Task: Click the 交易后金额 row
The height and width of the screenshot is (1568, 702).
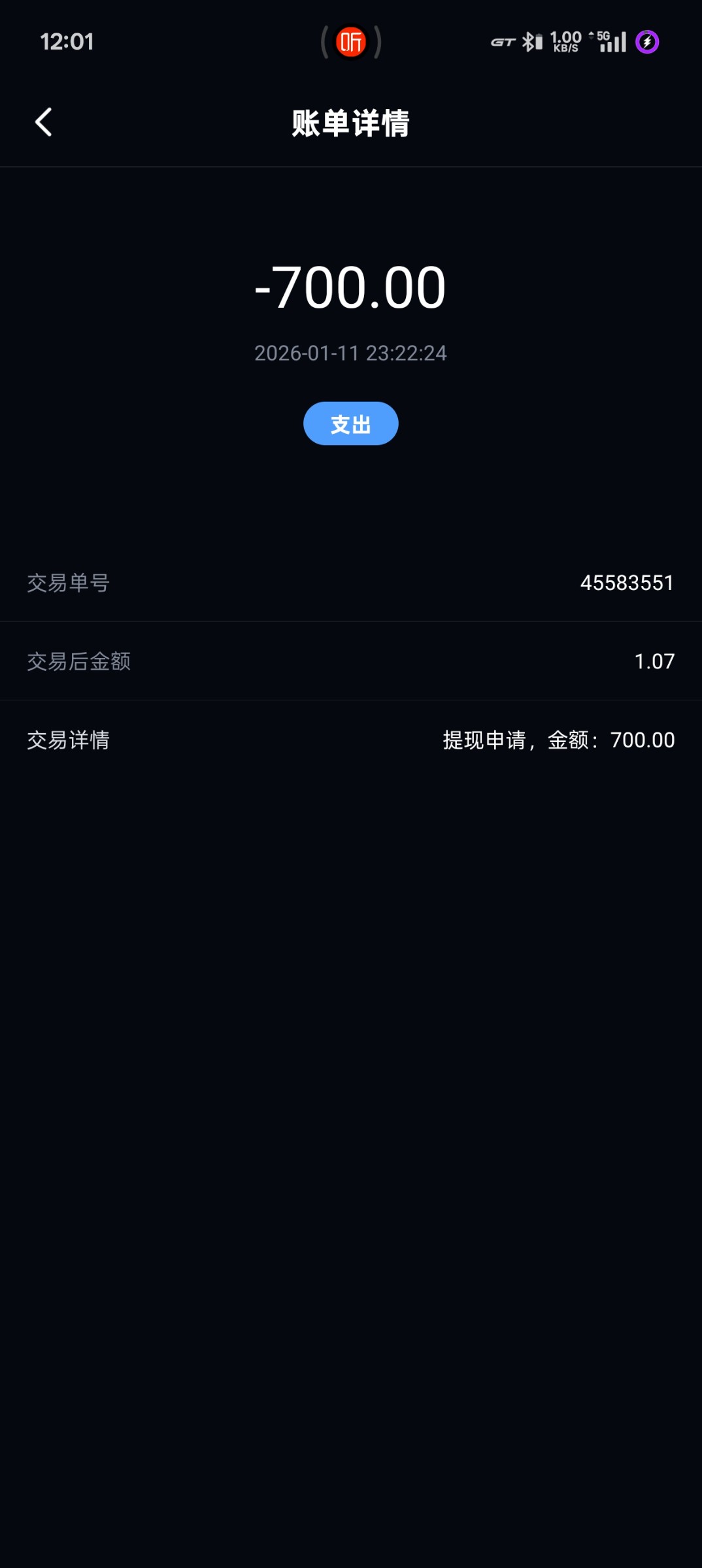Action: pyautogui.click(x=78, y=662)
